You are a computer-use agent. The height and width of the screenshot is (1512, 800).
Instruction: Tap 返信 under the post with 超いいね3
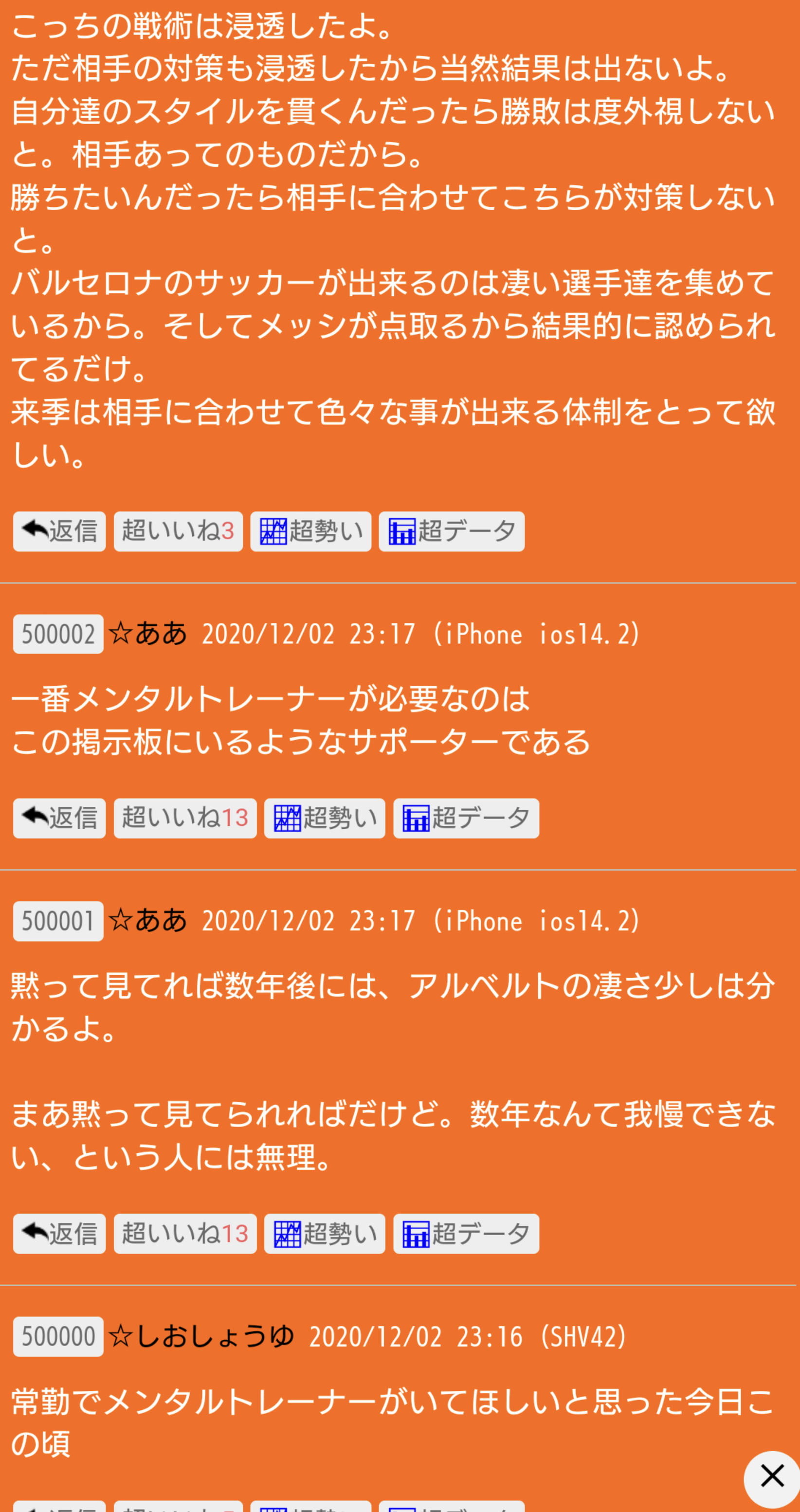(59, 531)
